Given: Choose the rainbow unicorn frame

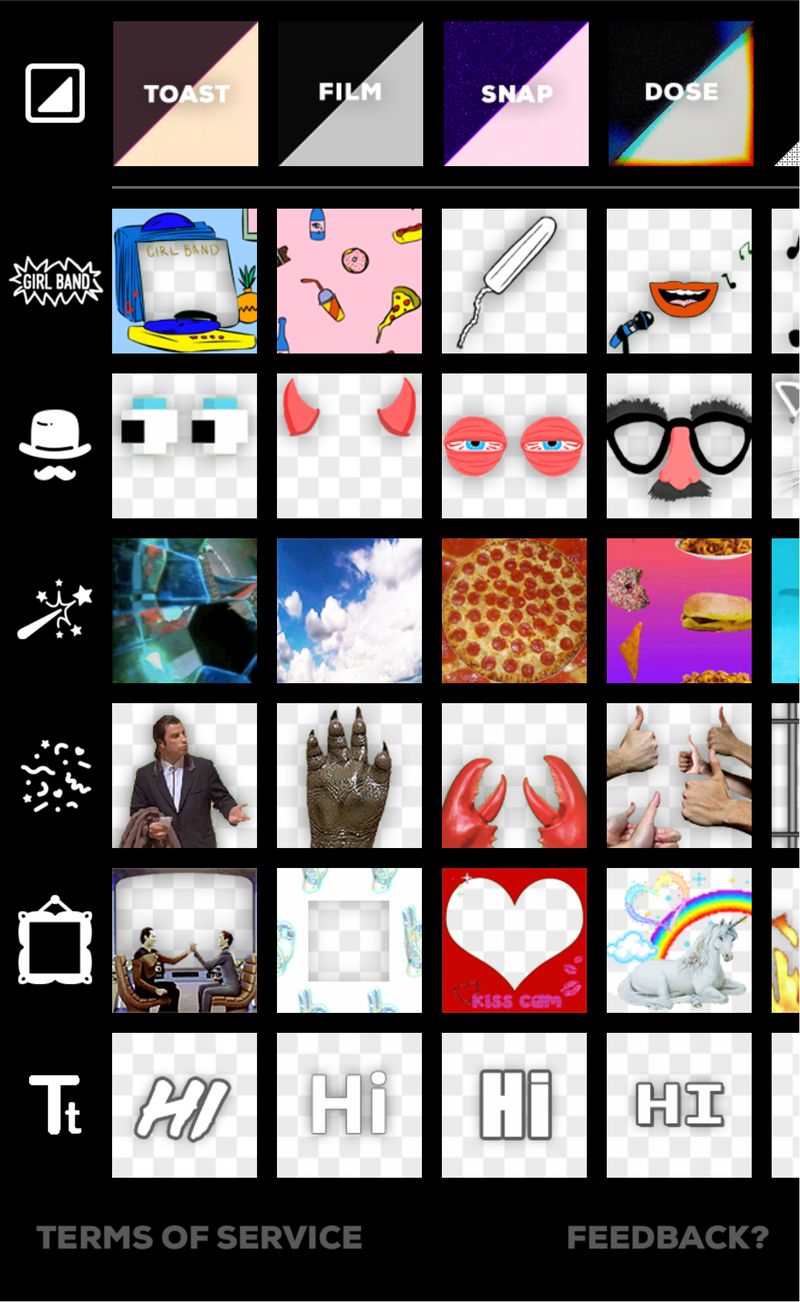Looking at the screenshot, I should [x=679, y=940].
